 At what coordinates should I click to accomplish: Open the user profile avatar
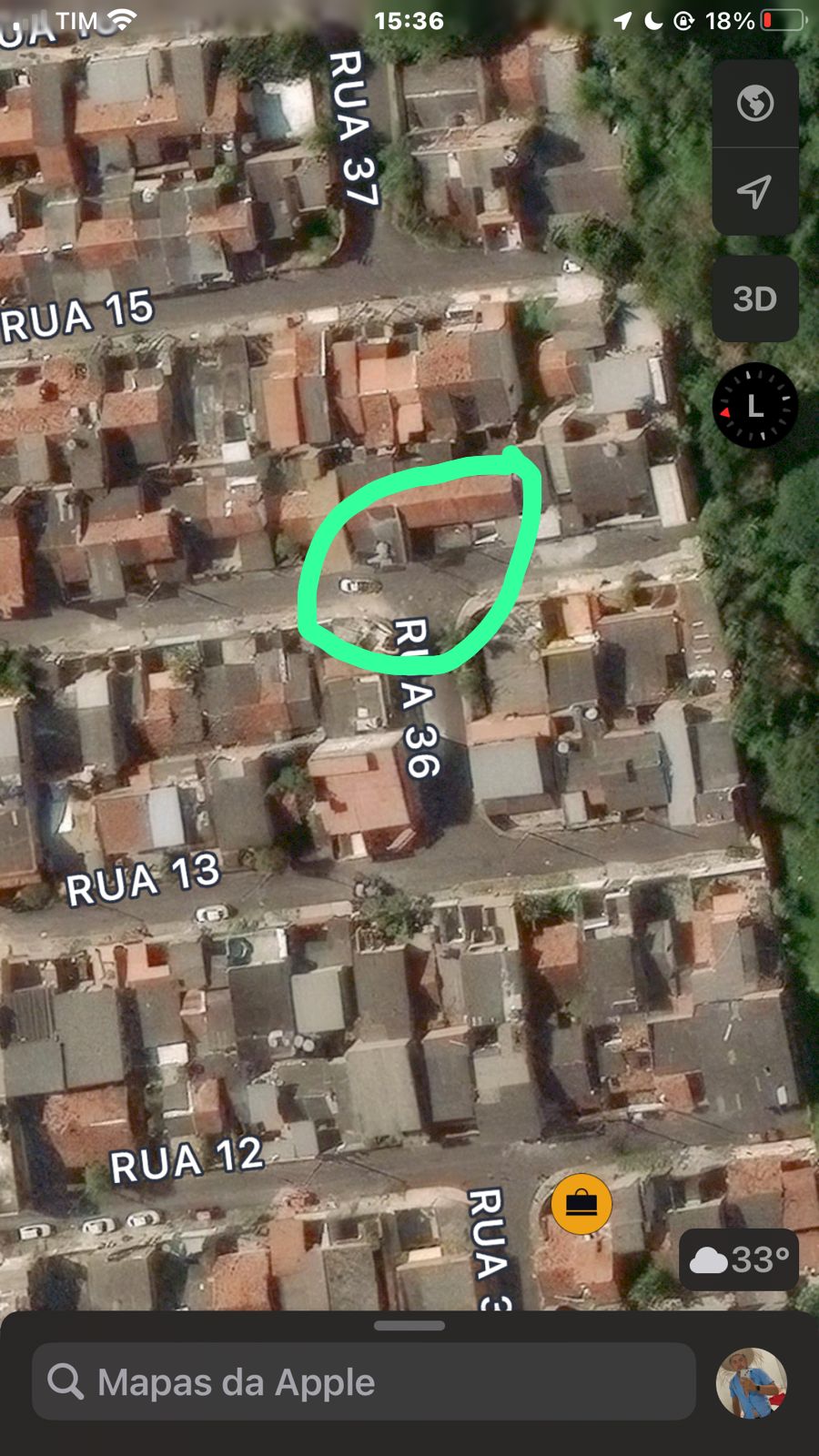(752, 1383)
